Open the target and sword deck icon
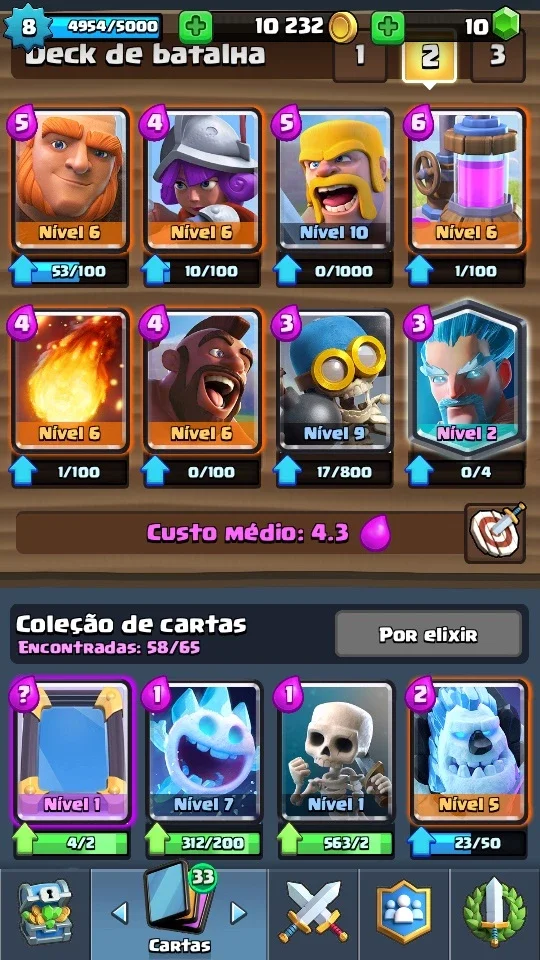This screenshot has width=540, height=960. click(x=495, y=532)
